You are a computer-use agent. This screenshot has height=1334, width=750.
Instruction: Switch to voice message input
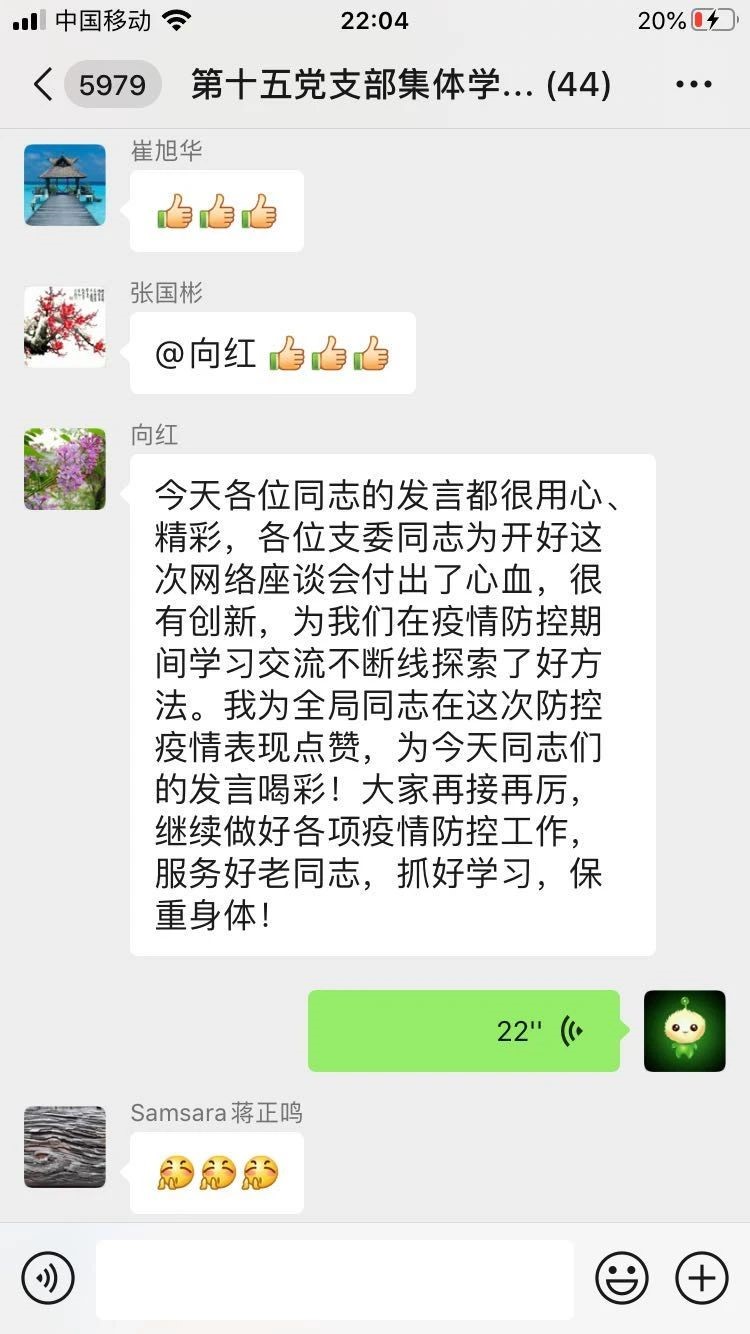tap(48, 1278)
